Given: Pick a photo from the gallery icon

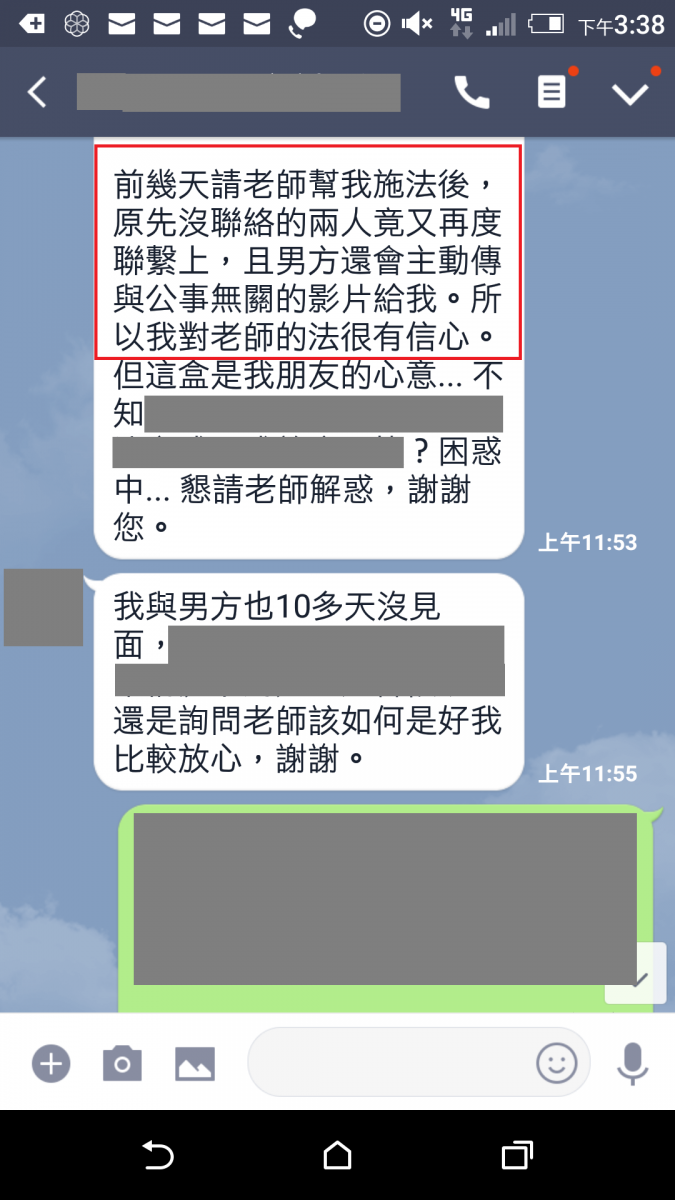Looking at the screenshot, I should tap(195, 1063).
